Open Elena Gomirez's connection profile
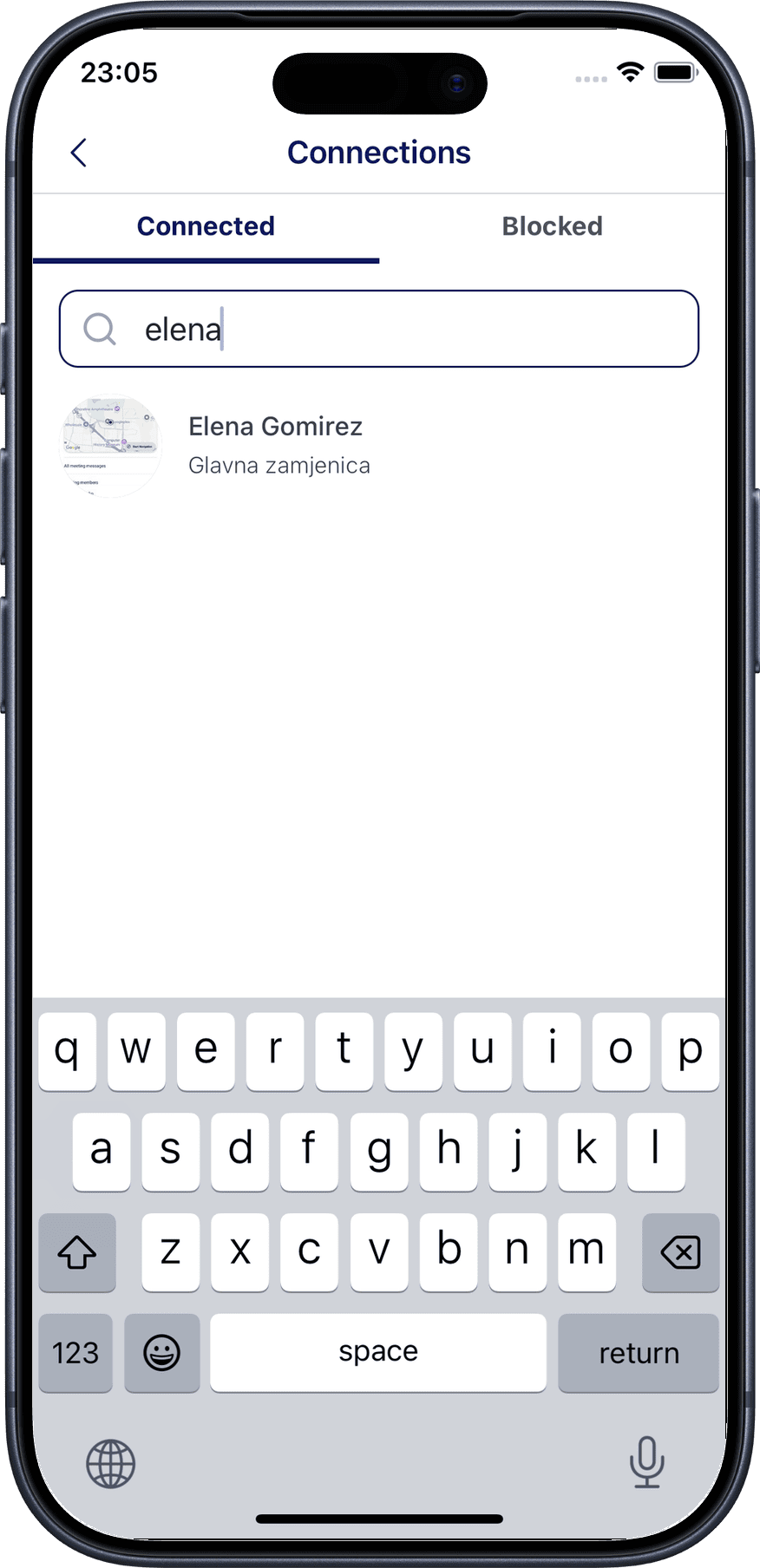The image size is (760, 1568). pos(276,446)
